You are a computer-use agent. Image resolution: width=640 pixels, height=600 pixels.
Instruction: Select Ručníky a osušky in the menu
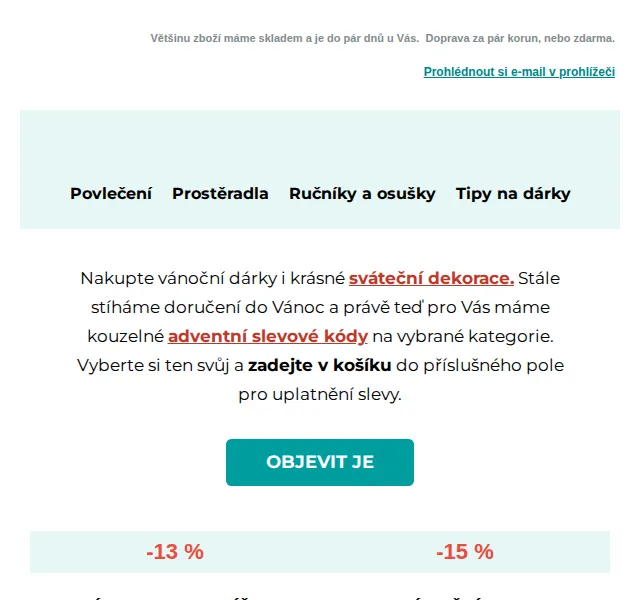click(362, 193)
